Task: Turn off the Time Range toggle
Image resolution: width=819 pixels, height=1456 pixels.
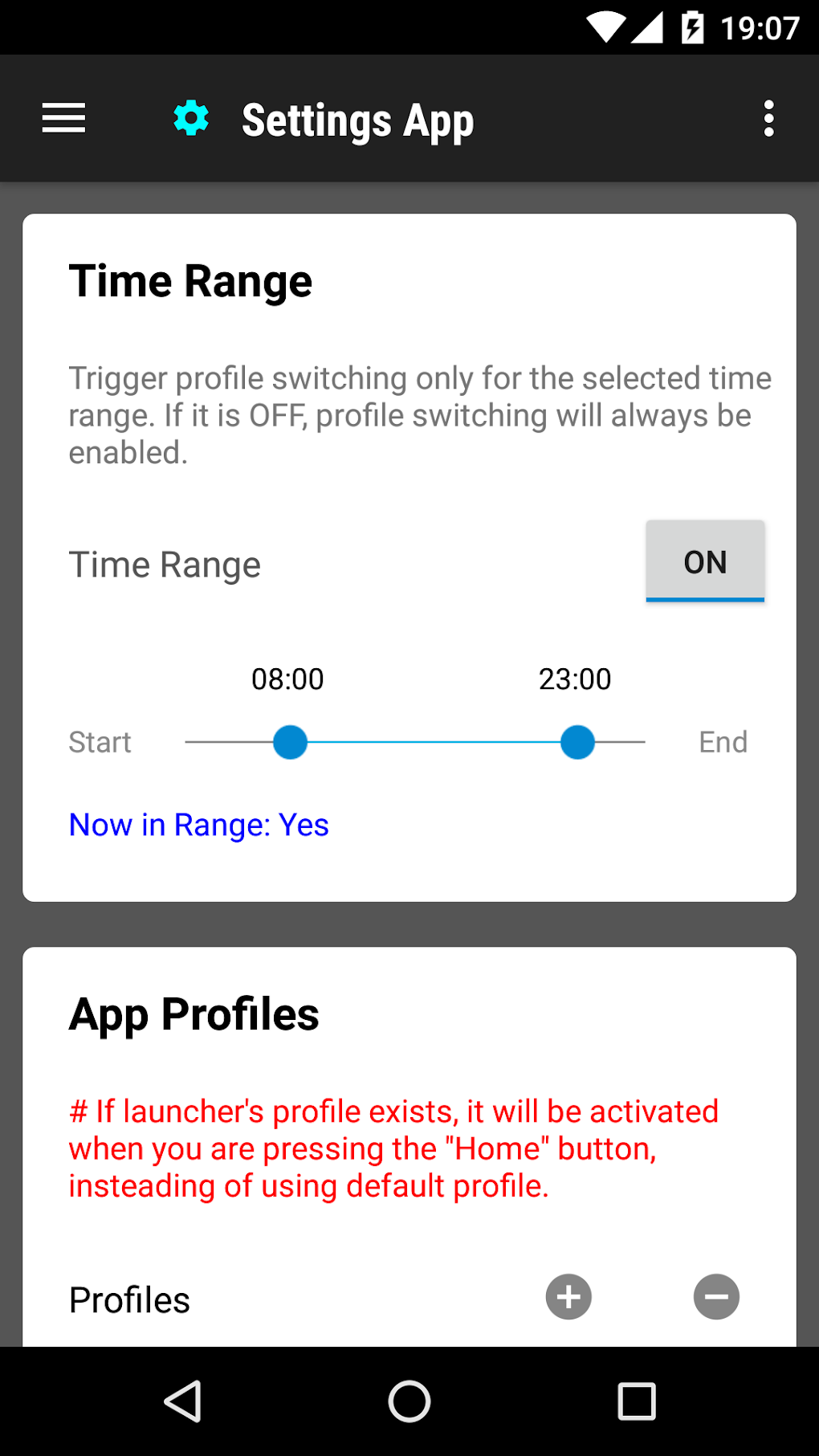Action: [705, 561]
